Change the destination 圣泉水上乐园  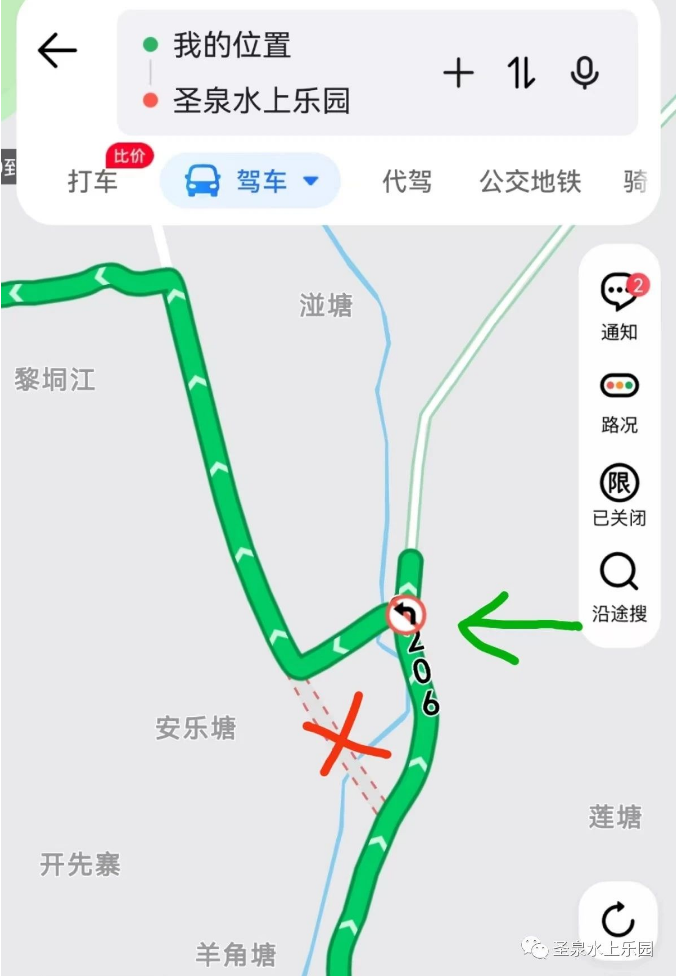[x=261, y=101]
